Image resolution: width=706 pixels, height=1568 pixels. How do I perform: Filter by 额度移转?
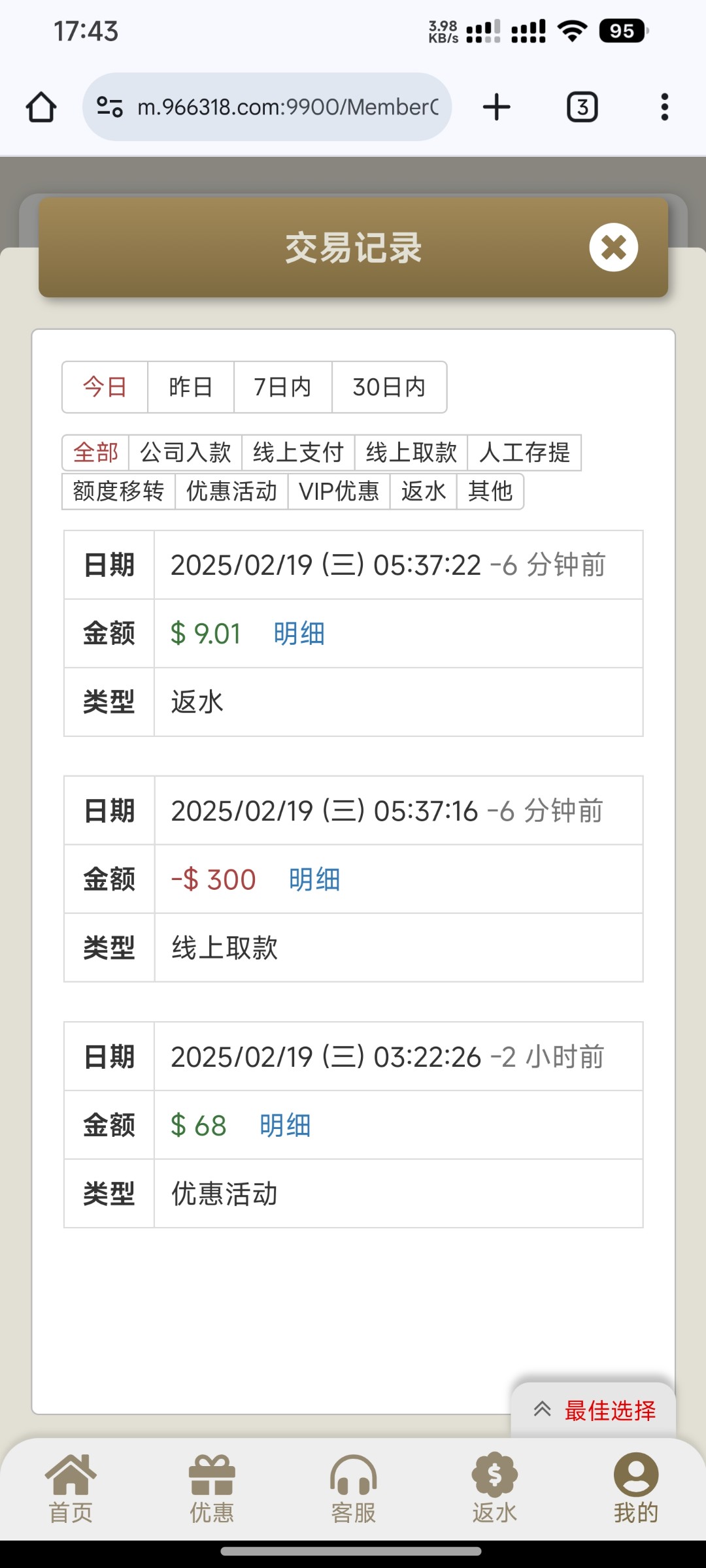pos(118,491)
